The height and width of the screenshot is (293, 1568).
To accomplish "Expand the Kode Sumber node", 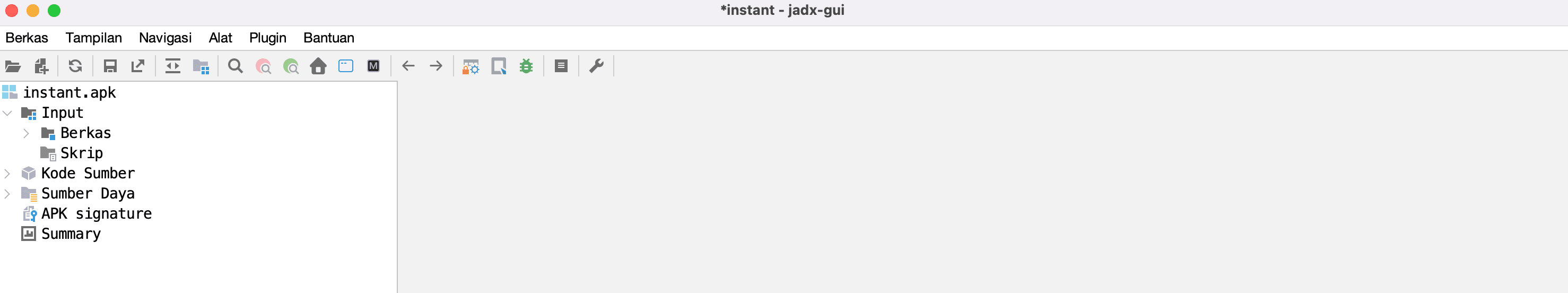I will click(7, 174).
